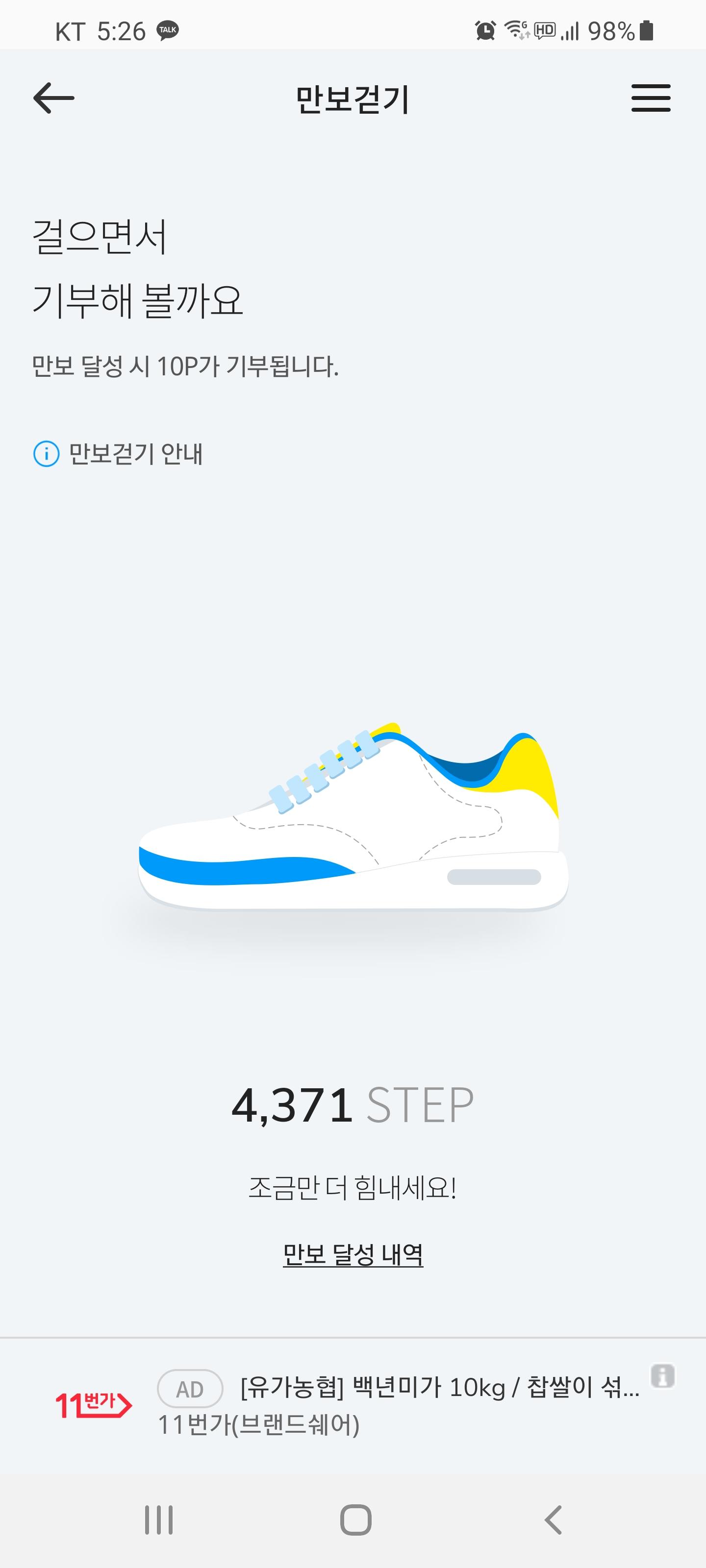Open the 만보걷기 안내 info guide
The width and height of the screenshot is (706, 1568).
(x=118, y=454)
